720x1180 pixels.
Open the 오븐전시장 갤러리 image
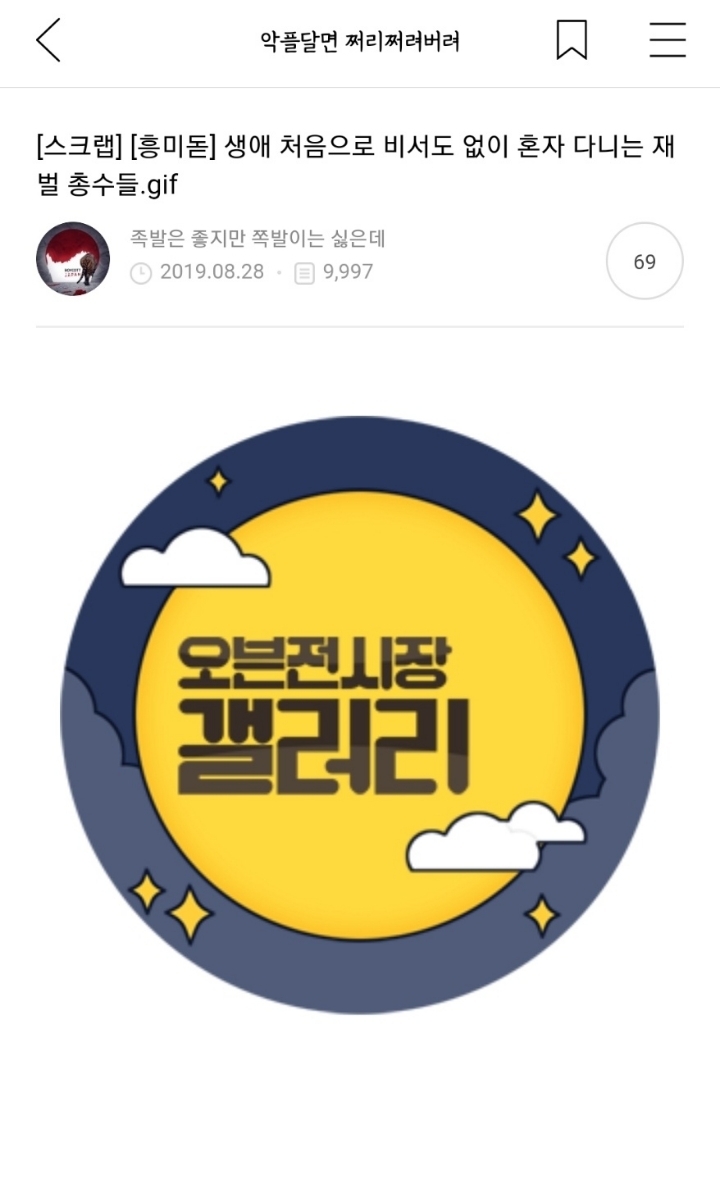pyautogui.click(x=360, y=715)
